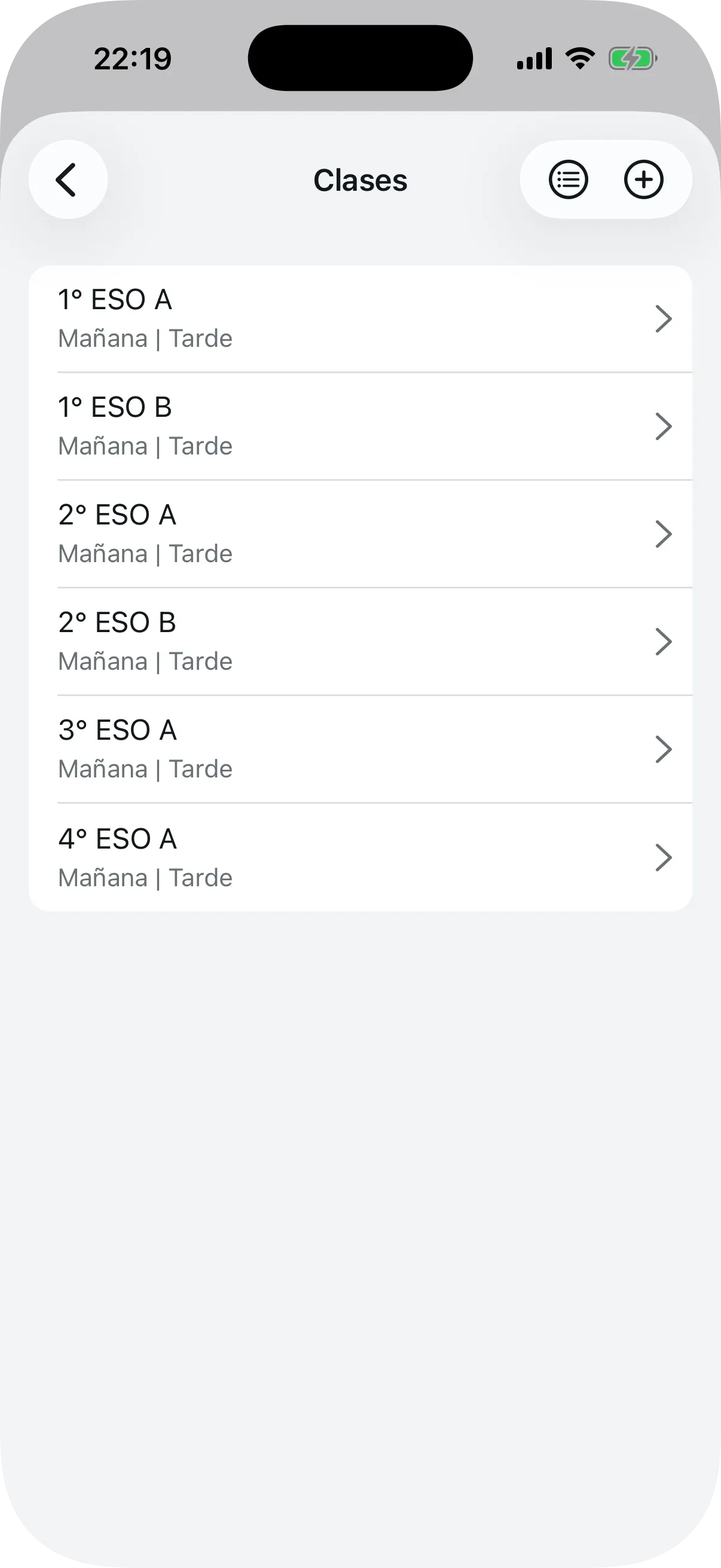Tap Mañana | Tarde under 1° ESO A
This screenshot has width=721, height=1568.
coord(144,338)
